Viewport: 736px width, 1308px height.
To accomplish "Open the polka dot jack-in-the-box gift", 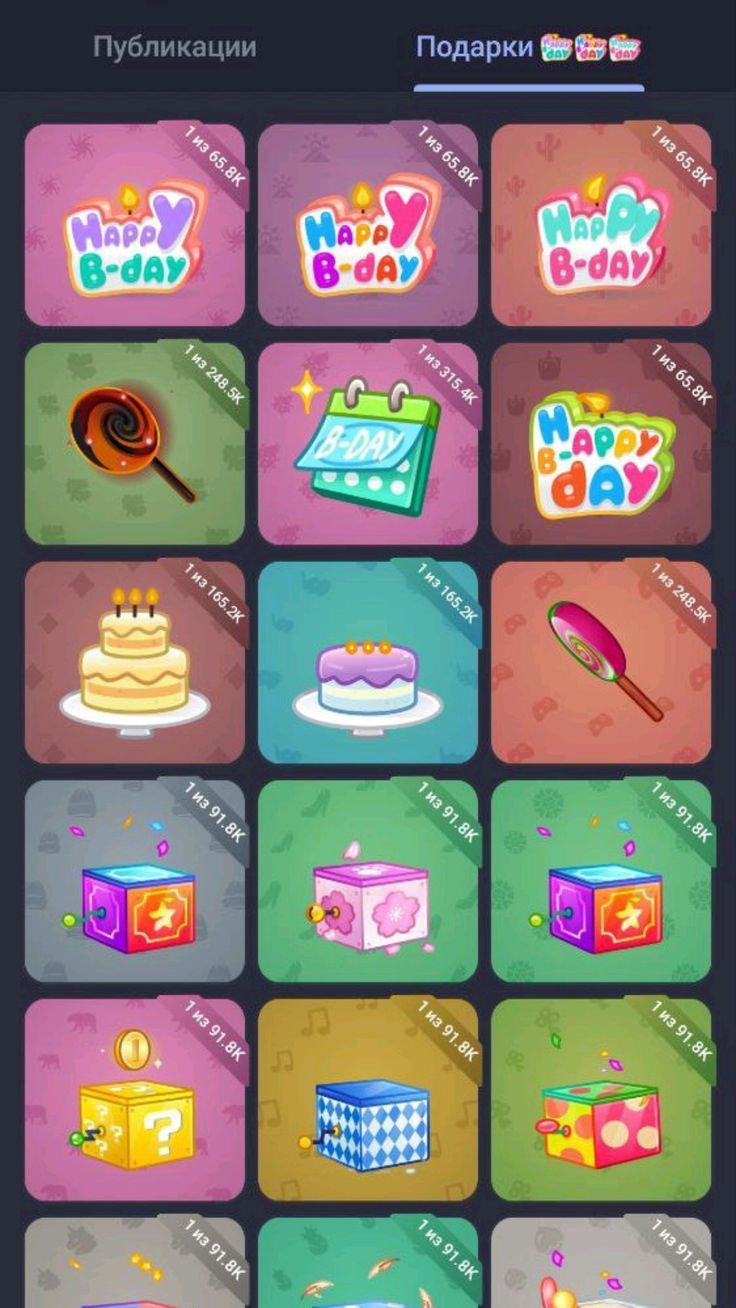I will pos(601,1099).
